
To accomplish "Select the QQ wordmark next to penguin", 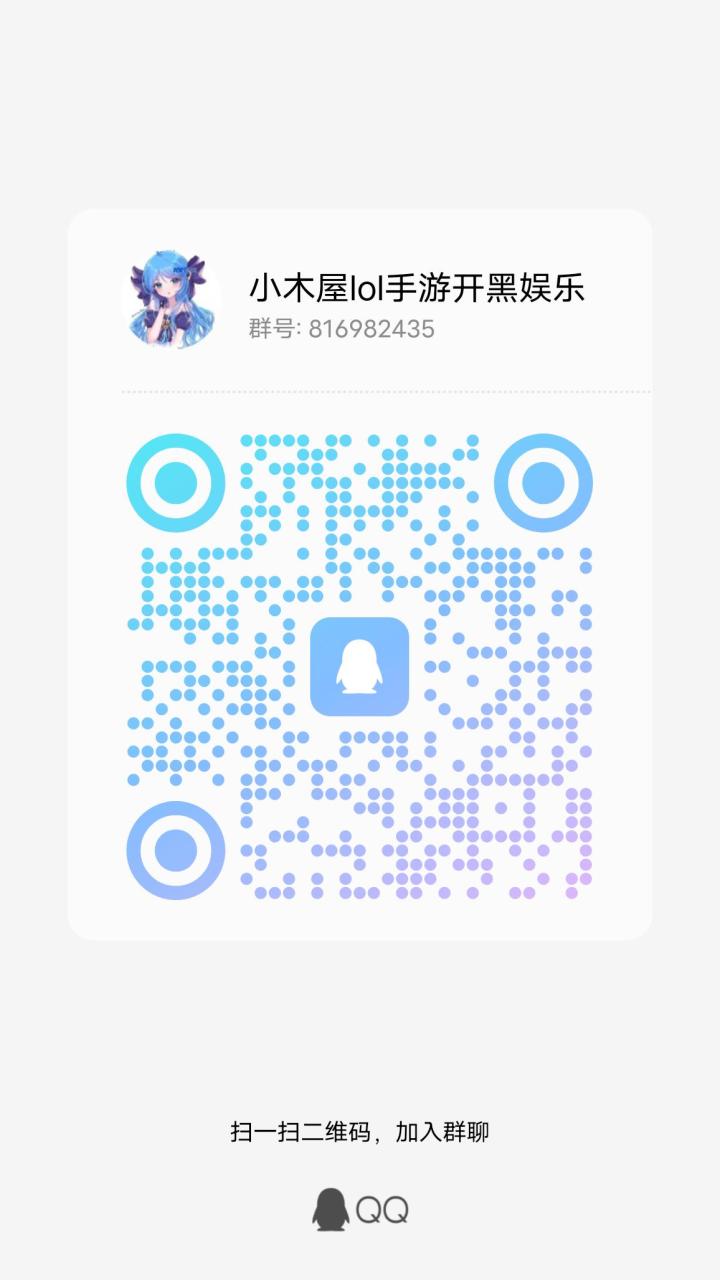I will click(x=385, y=1208).
